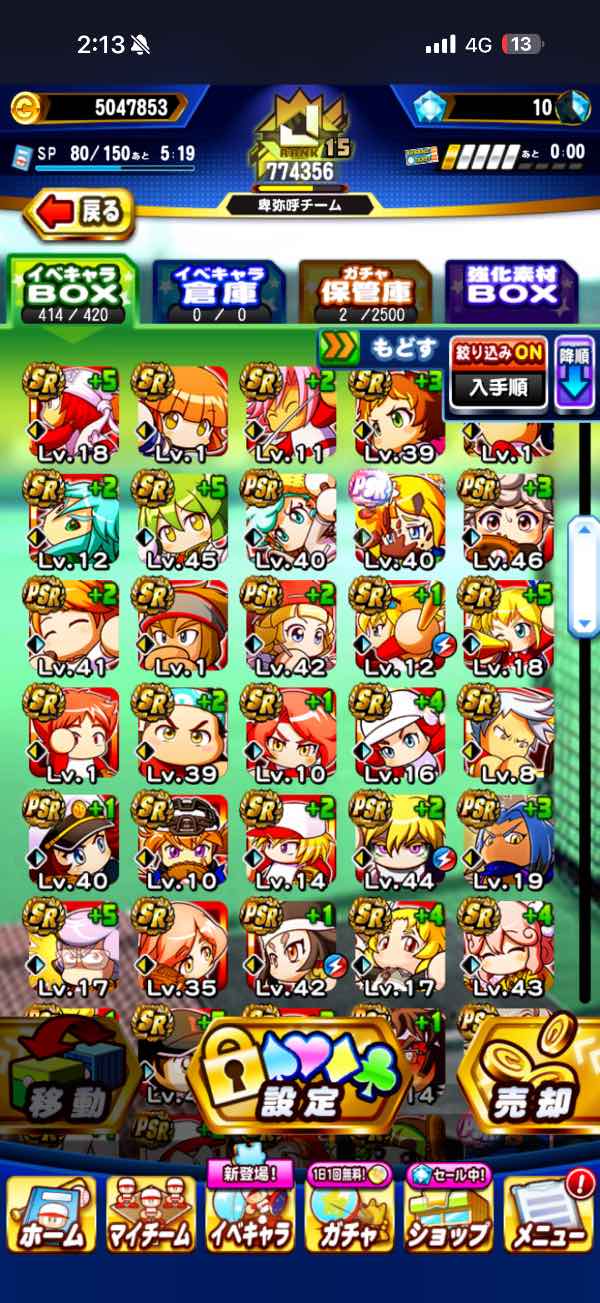Select the イベキャラBOX tab
The image size is (600, 1303).
point(73,292)
